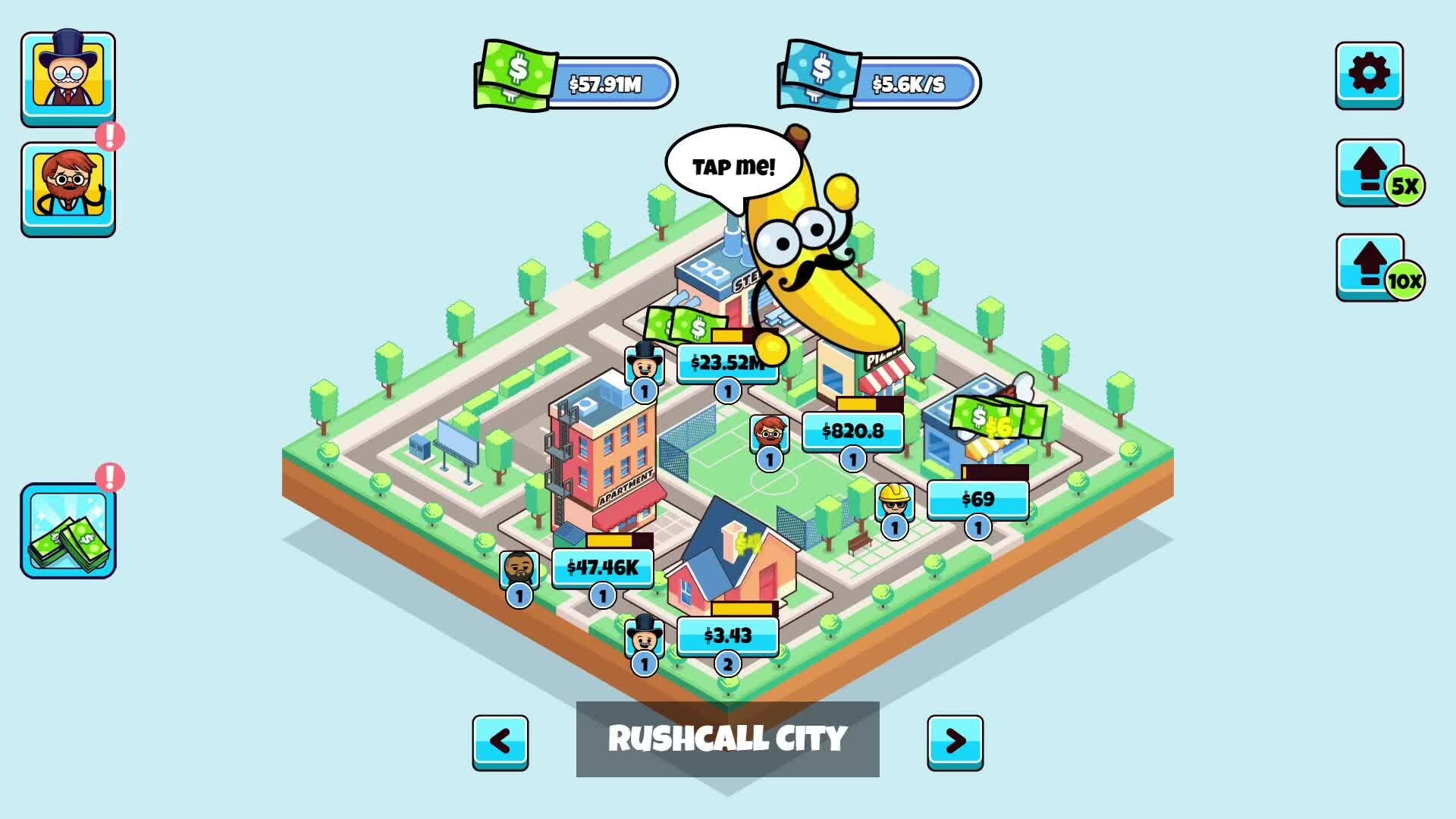Screen dimensions: 1456x819
Task: Go to the previous city
Action: coord(500,742)
